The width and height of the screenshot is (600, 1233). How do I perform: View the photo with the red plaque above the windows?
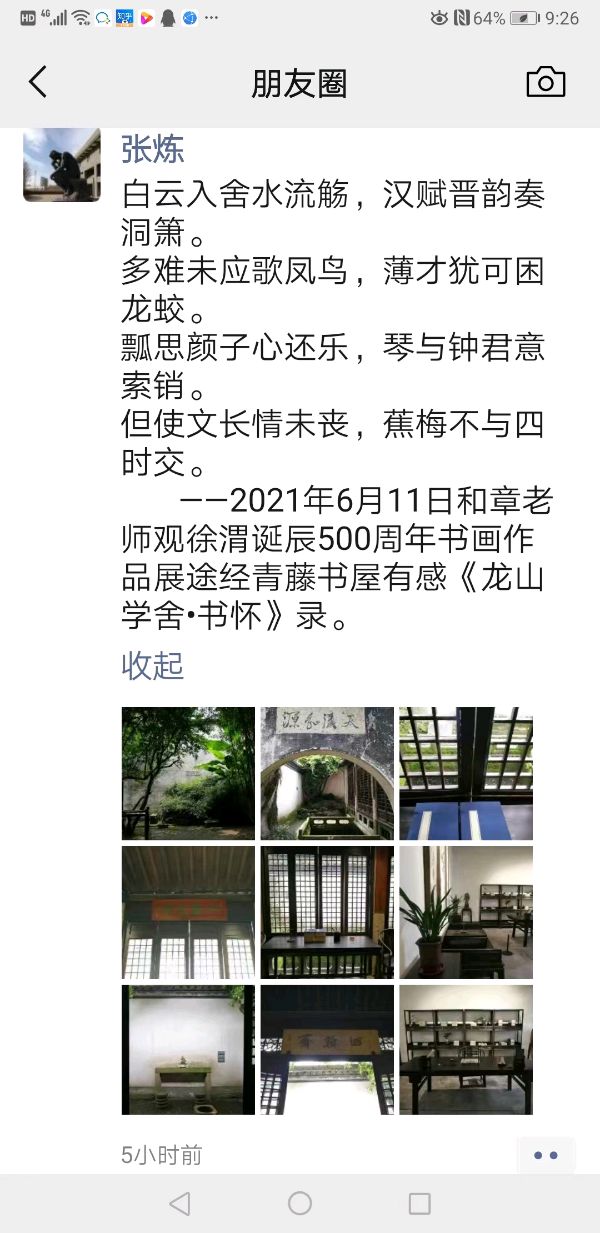[188, 912]
